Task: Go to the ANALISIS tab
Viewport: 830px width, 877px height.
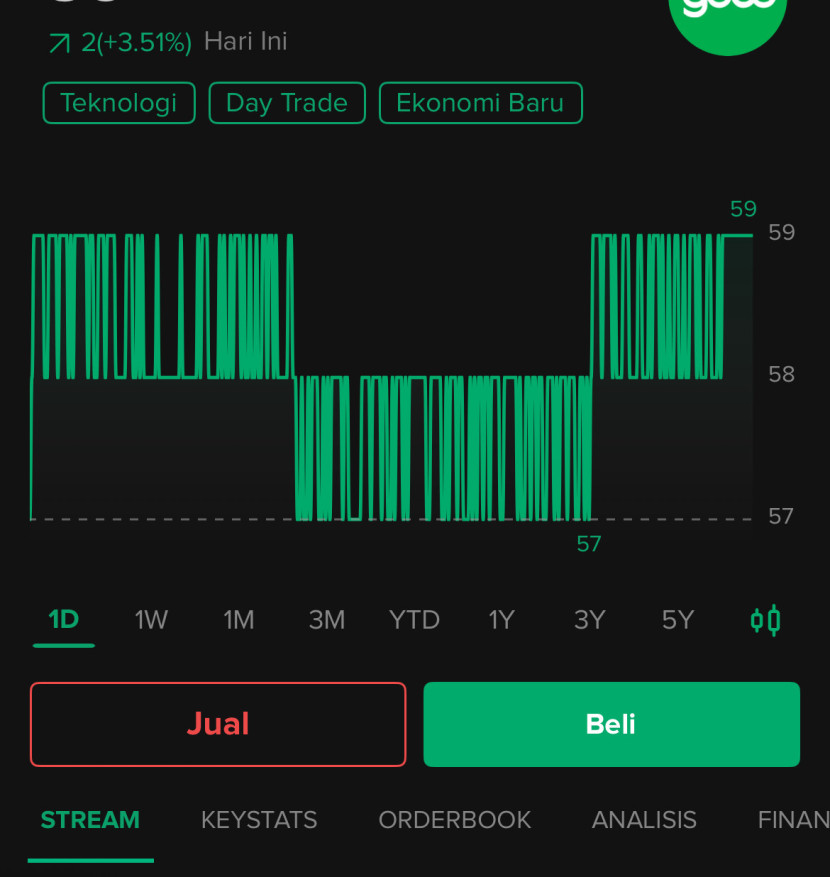Action: point(644,820)
